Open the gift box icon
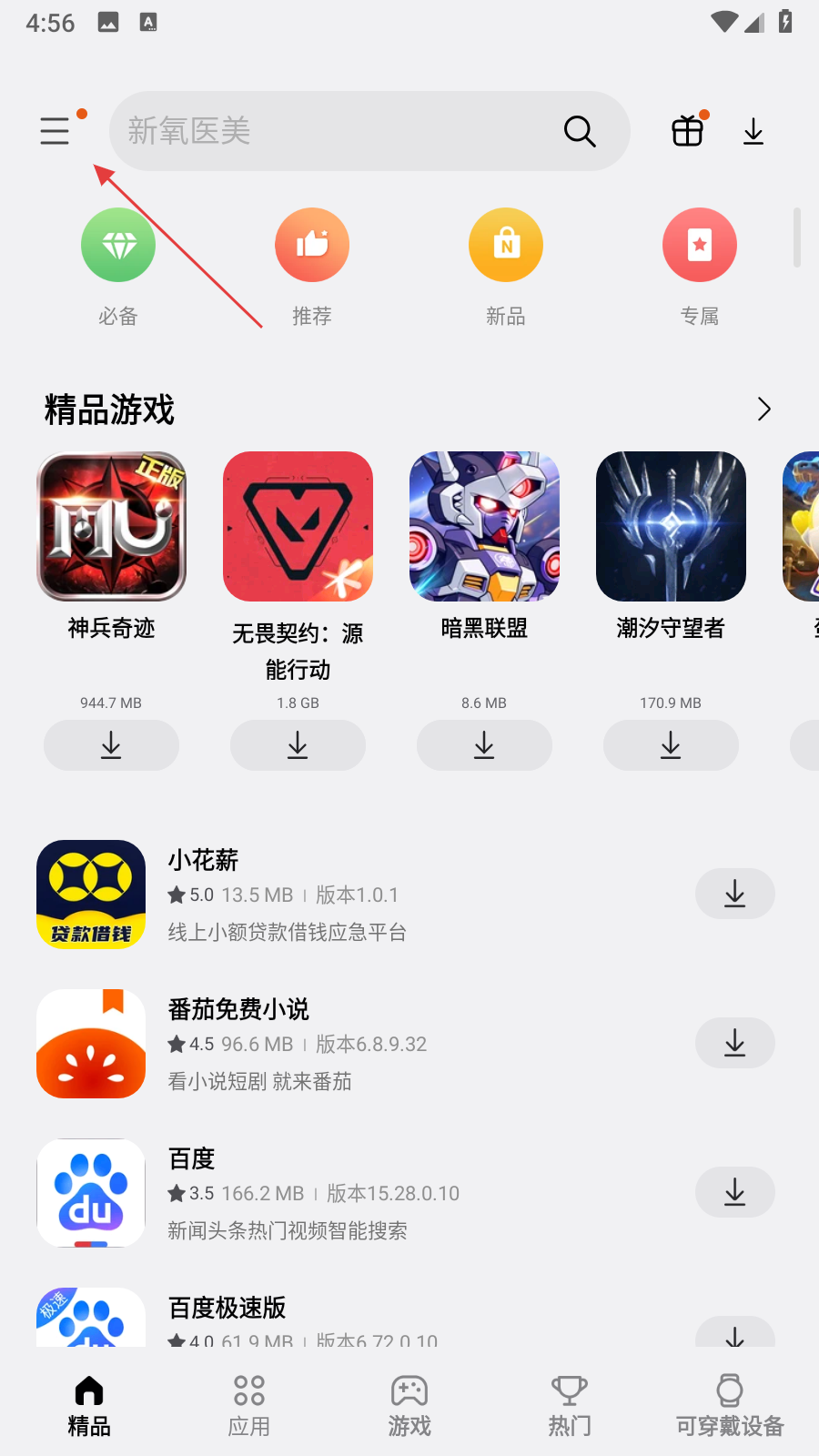This screenshot has height=1456, width=819. click(688, 131)
